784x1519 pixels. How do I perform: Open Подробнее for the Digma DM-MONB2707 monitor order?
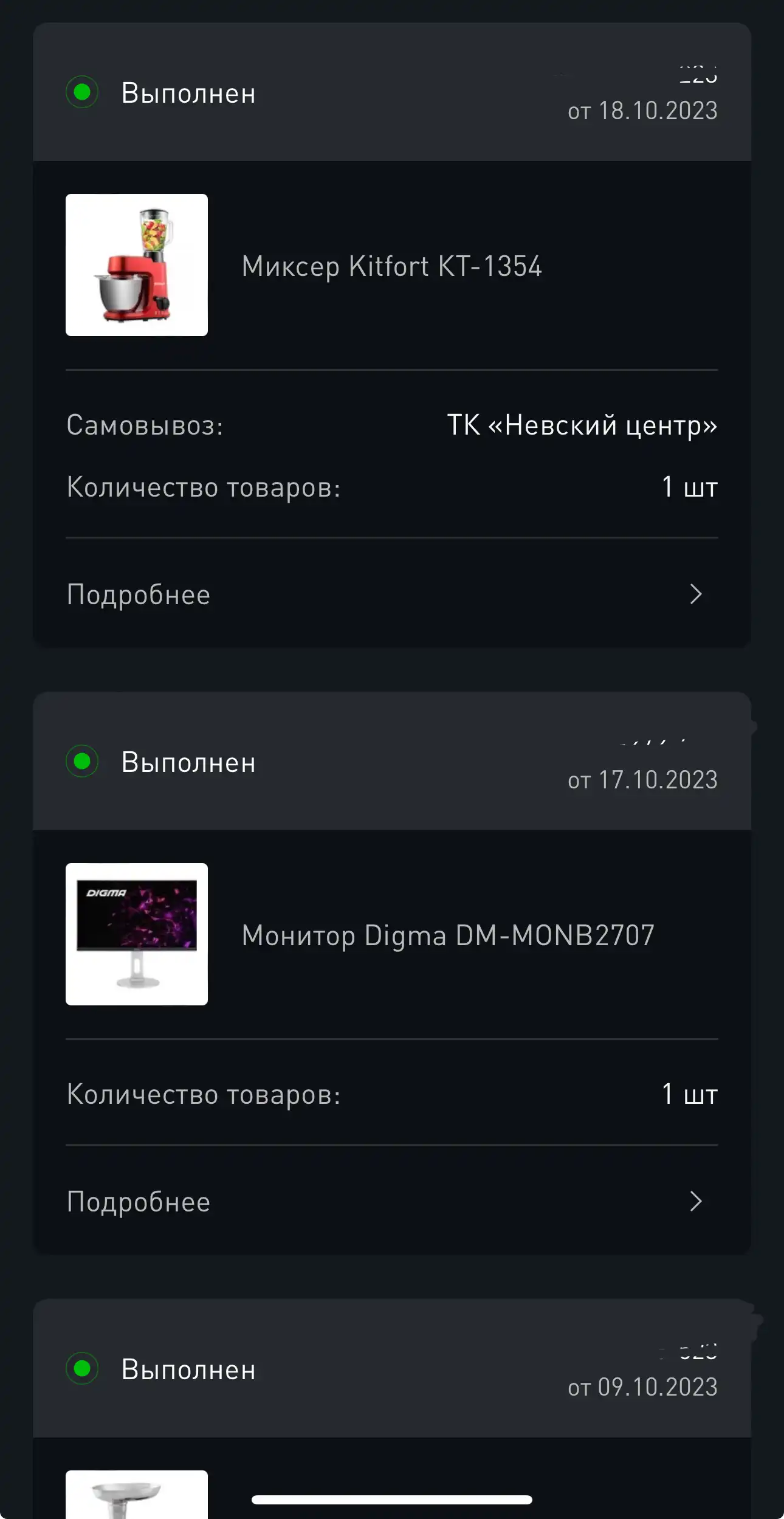click(391, 1201)
